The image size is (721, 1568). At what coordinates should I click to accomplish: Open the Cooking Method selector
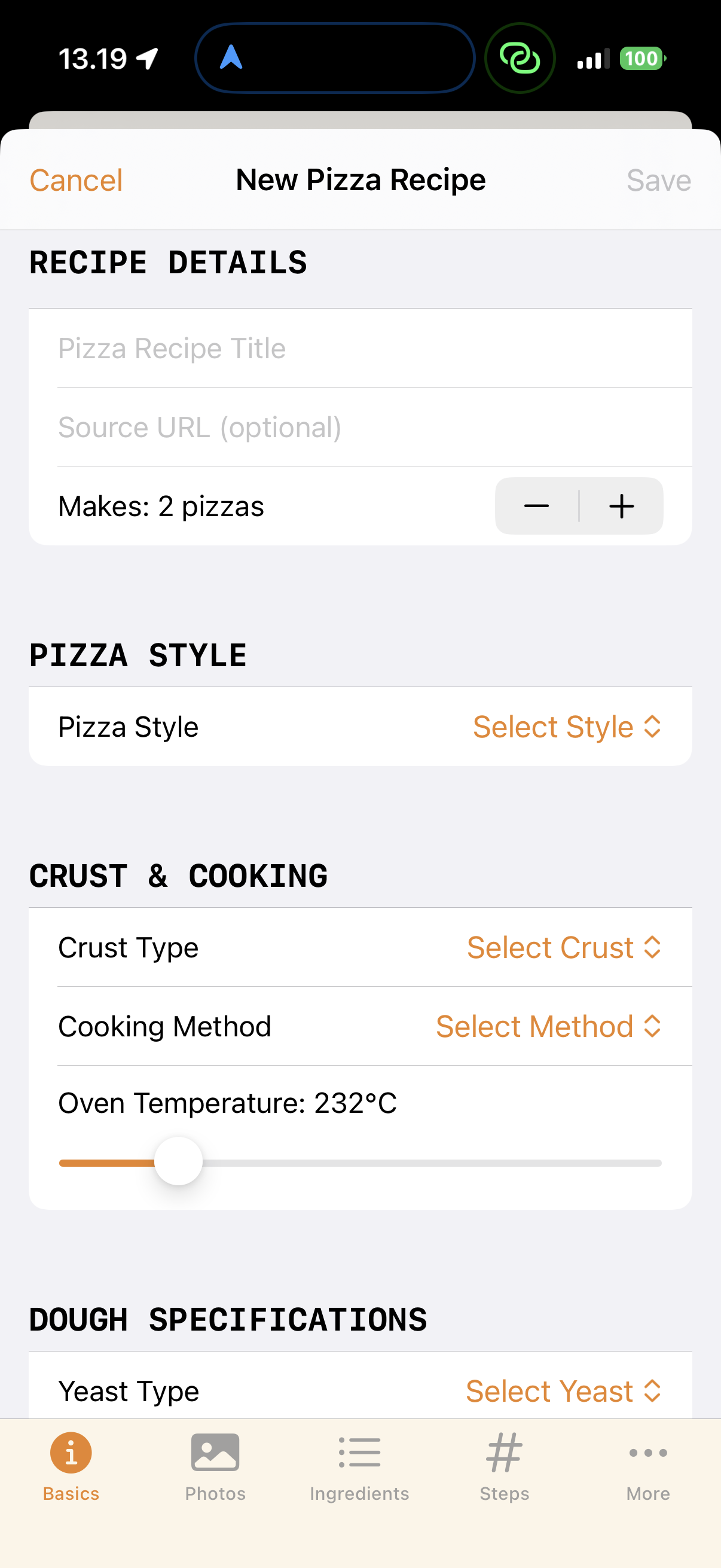(548, 1026)
